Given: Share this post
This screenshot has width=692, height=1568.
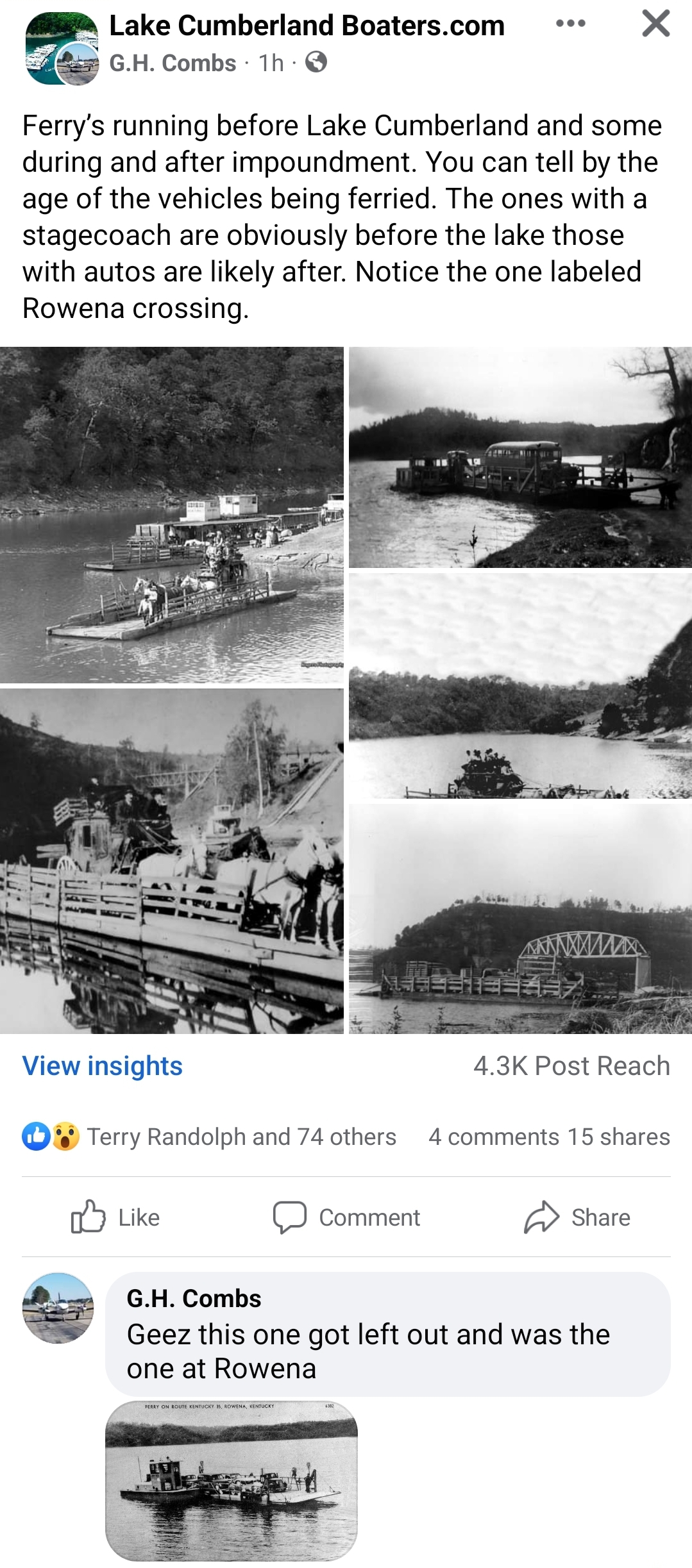Looking at the screenshot, I should pos(577,1217).
